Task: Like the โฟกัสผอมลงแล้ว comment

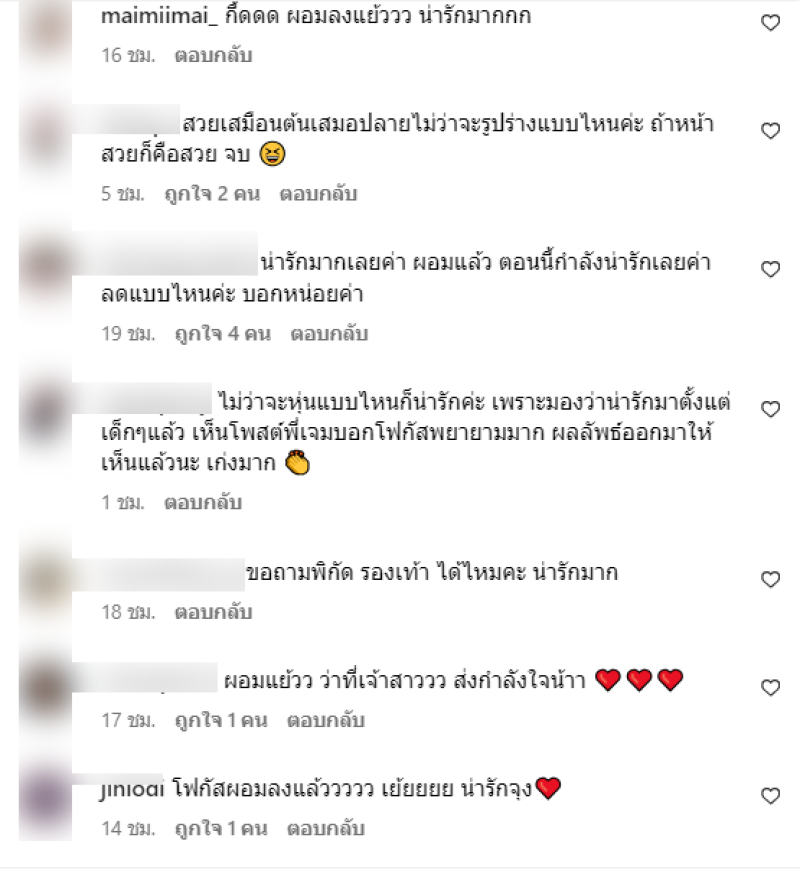Action: [x=770, y=796]
